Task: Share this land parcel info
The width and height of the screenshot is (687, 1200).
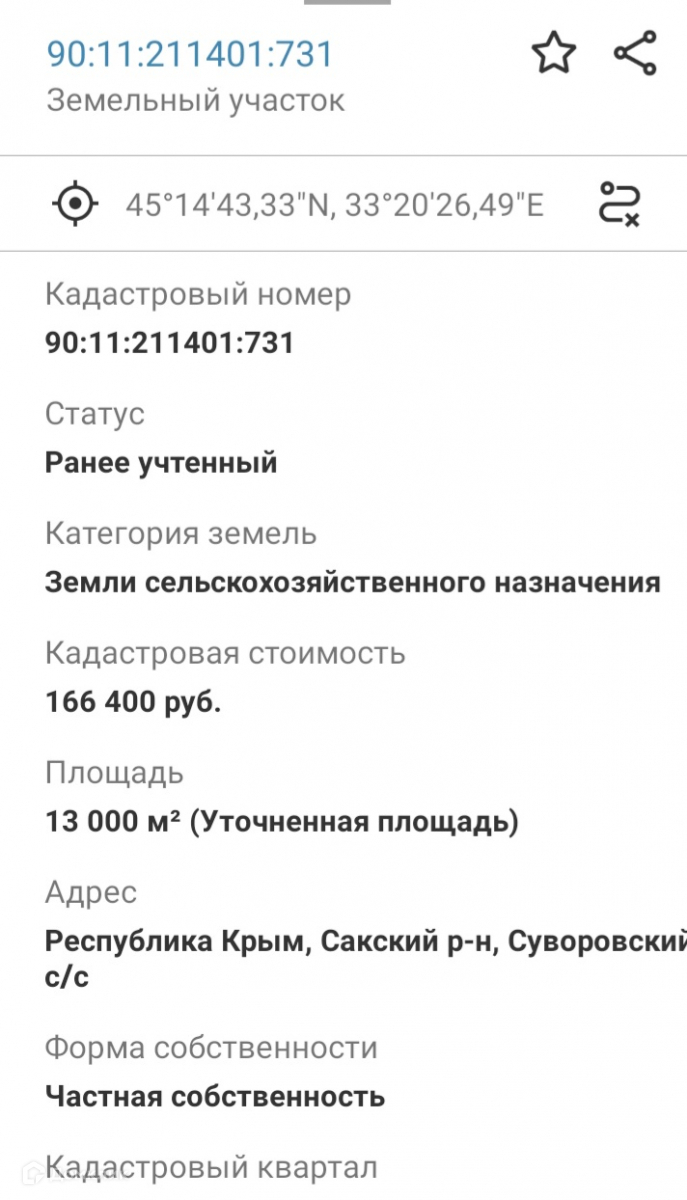Action: coord(634,53)
